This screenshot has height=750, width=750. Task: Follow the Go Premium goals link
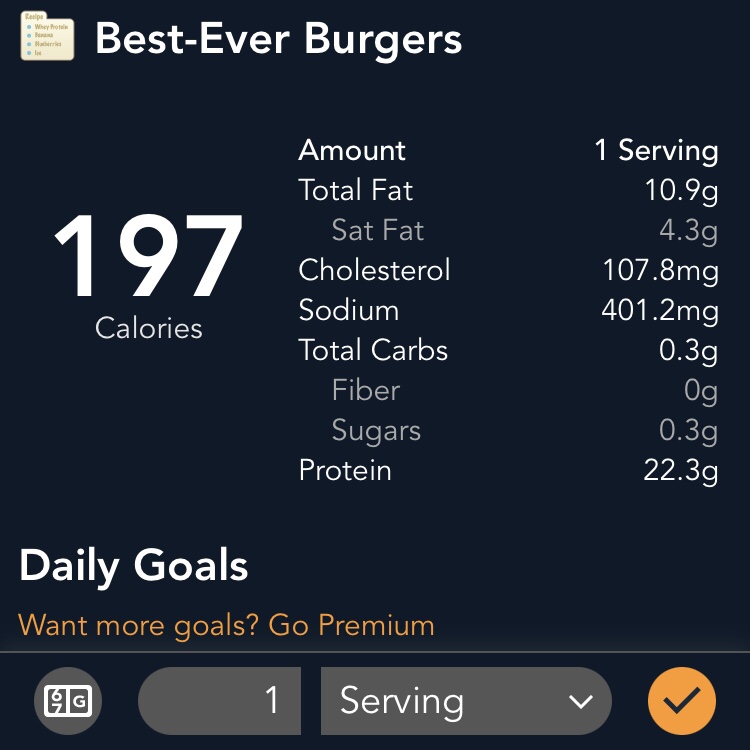click(226, 626)
